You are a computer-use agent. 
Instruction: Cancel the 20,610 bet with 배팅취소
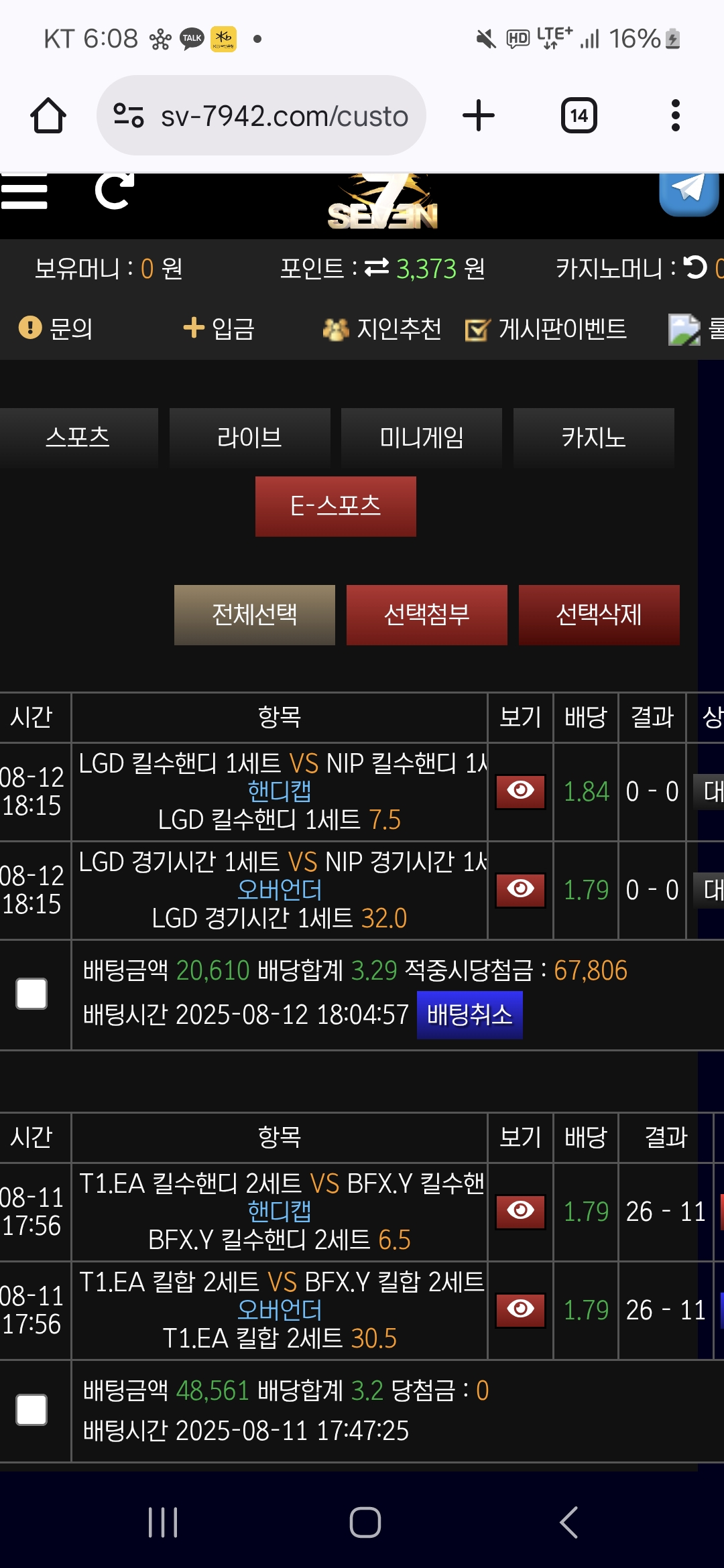(469, 1015)
